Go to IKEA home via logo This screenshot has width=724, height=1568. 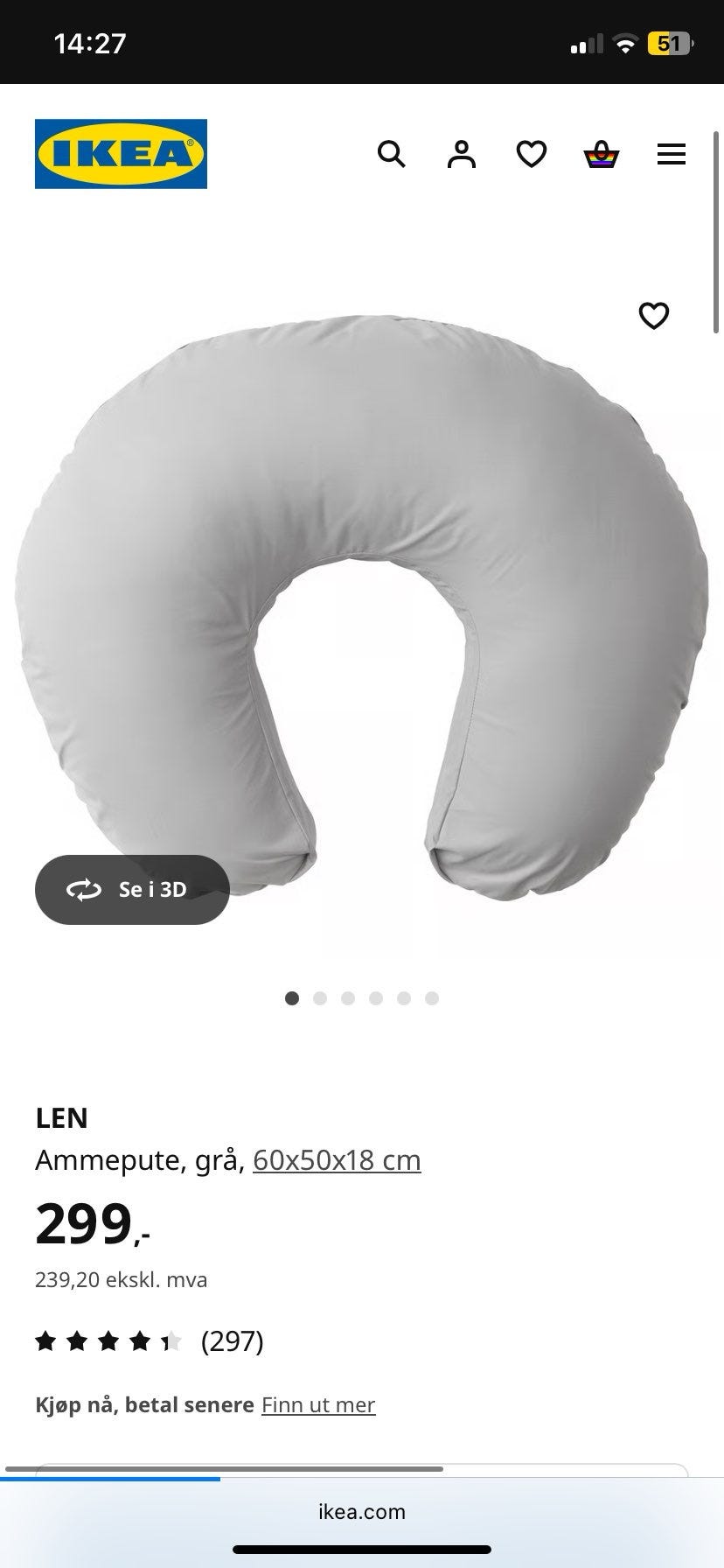[121, 154]
